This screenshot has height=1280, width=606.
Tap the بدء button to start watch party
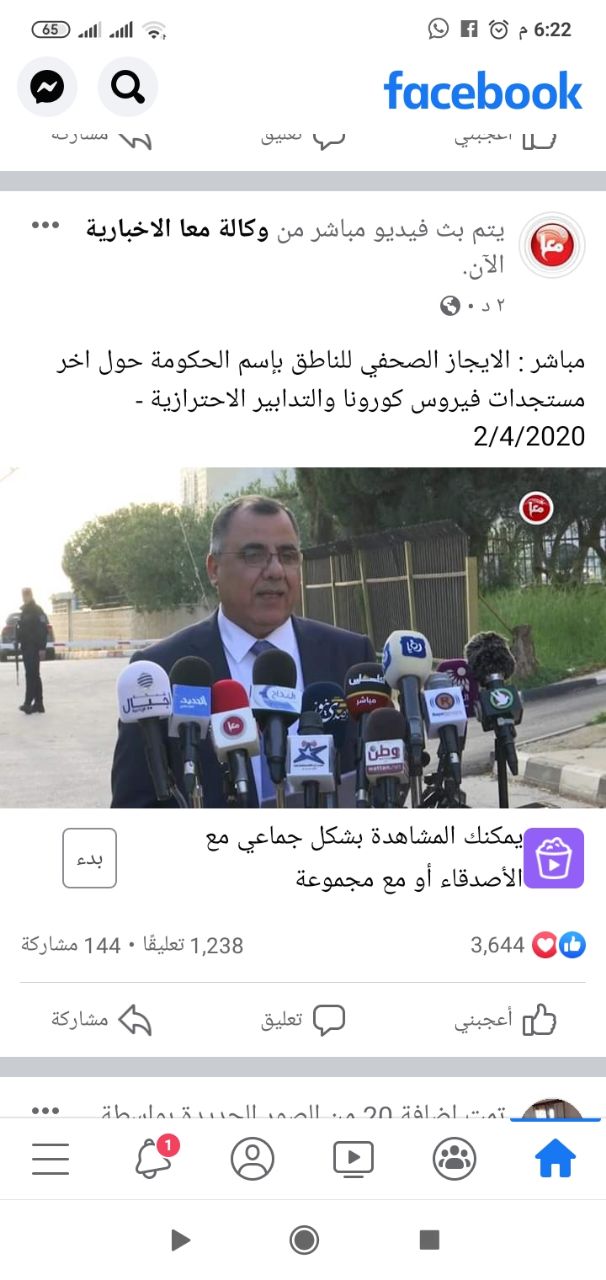pyautogui.click(x=89, y=858)
